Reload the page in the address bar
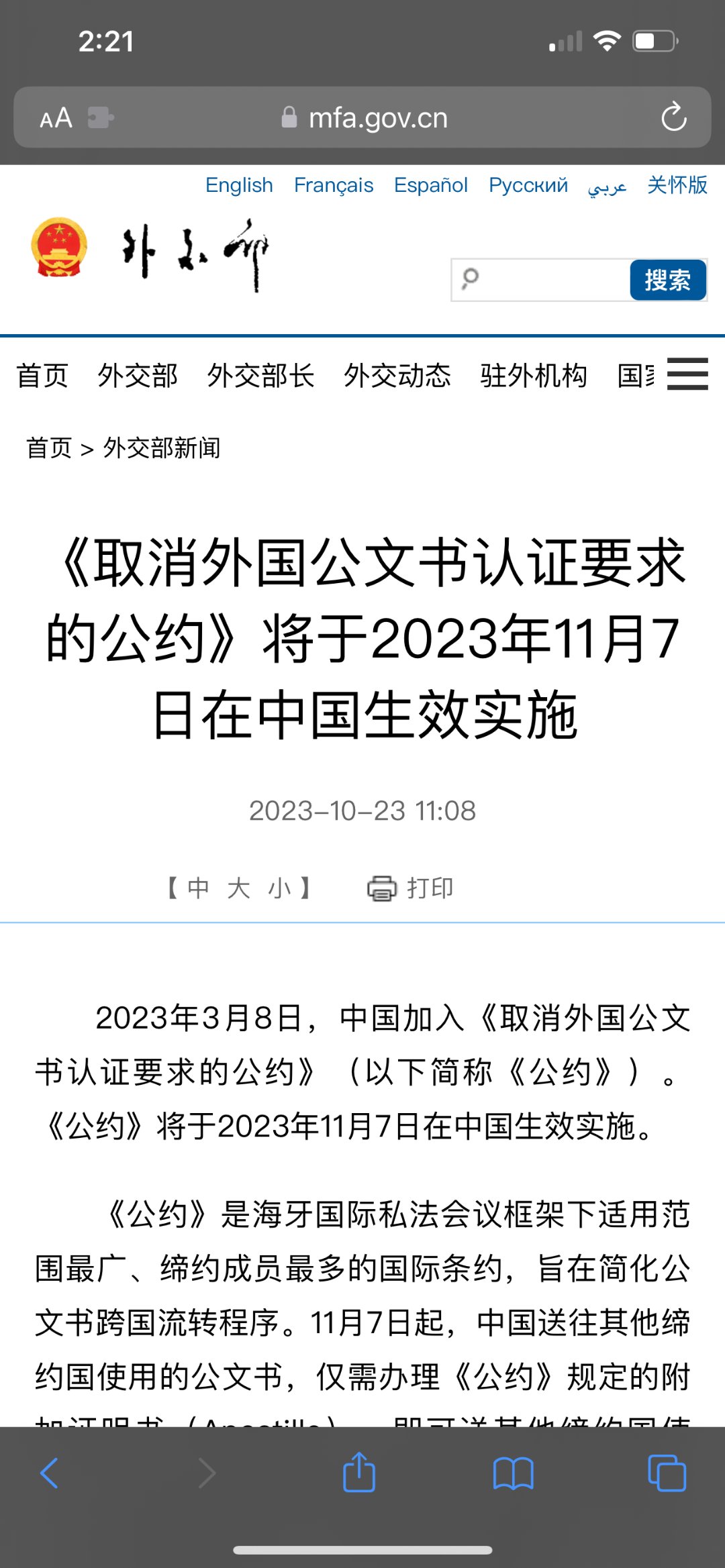Viewport: 725px width, 1568px height. pos(673,117)
